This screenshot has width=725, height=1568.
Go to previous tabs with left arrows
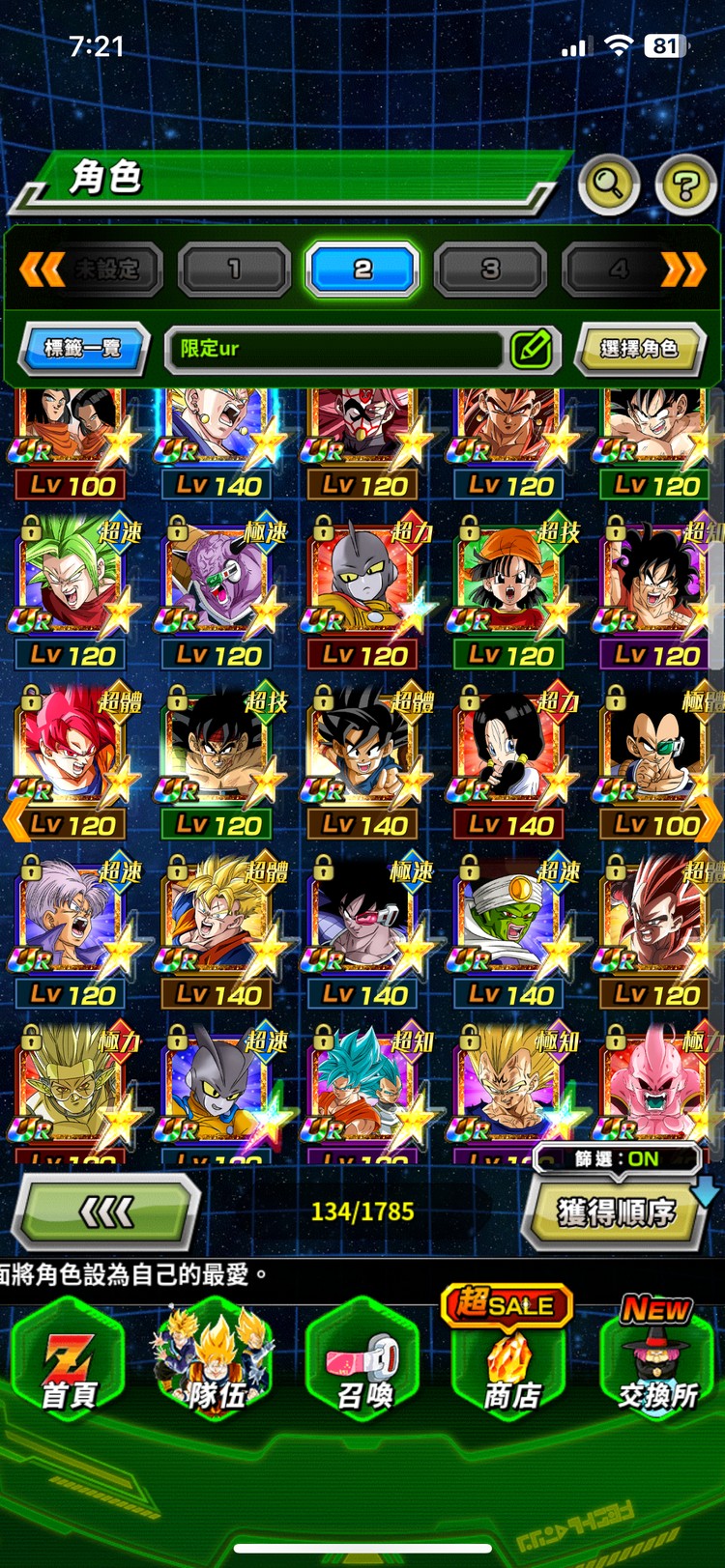[42, 270]
